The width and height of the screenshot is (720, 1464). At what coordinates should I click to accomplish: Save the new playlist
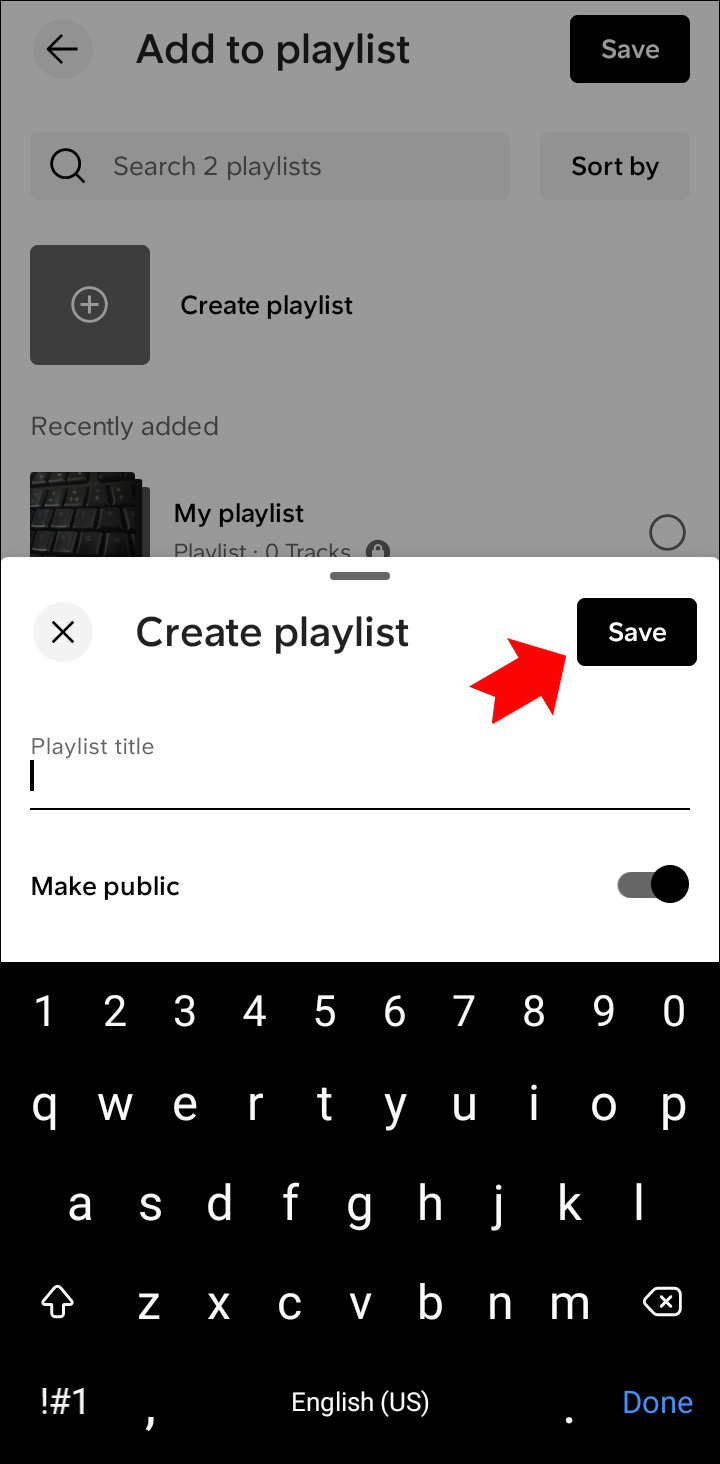pos(636,632)
